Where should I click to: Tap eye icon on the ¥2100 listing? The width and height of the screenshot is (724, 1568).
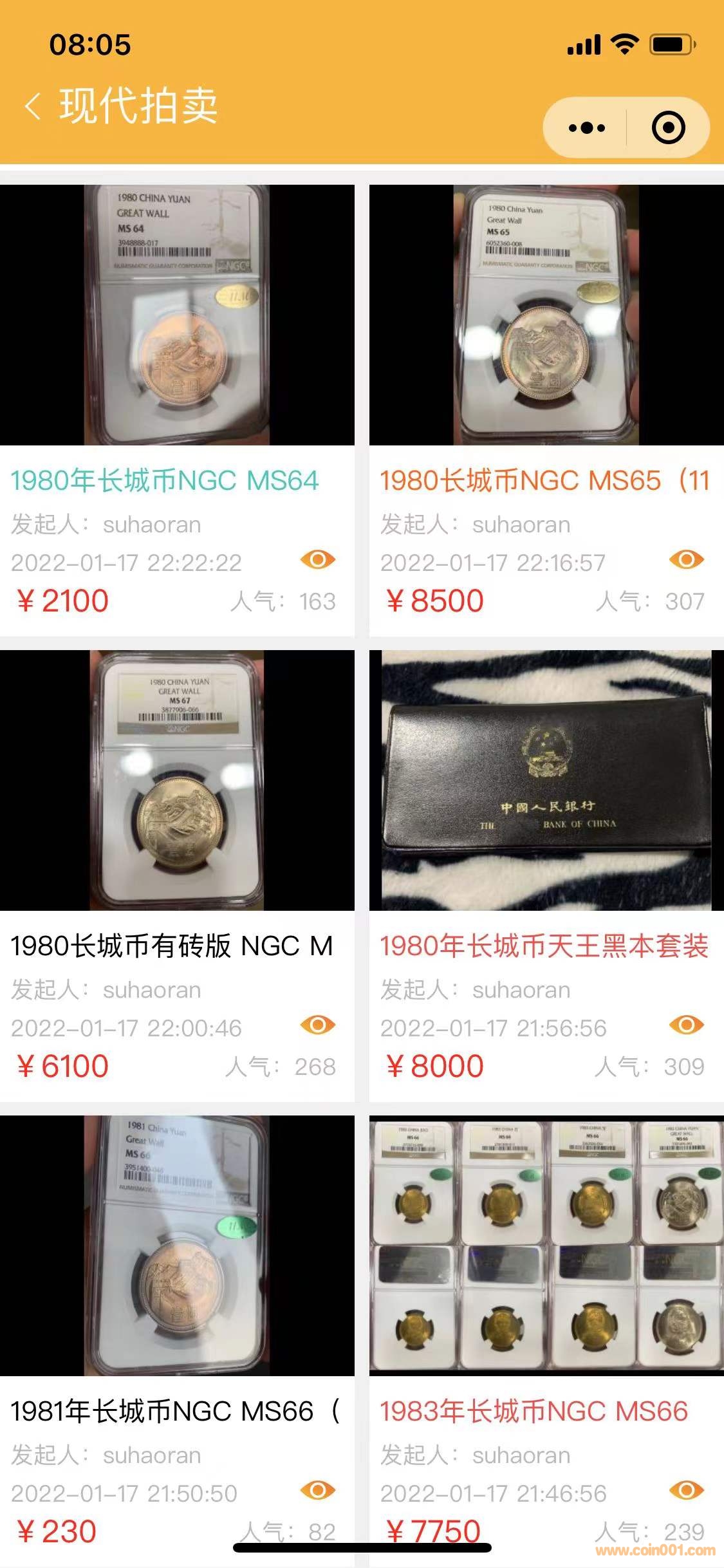pos(318,560)
